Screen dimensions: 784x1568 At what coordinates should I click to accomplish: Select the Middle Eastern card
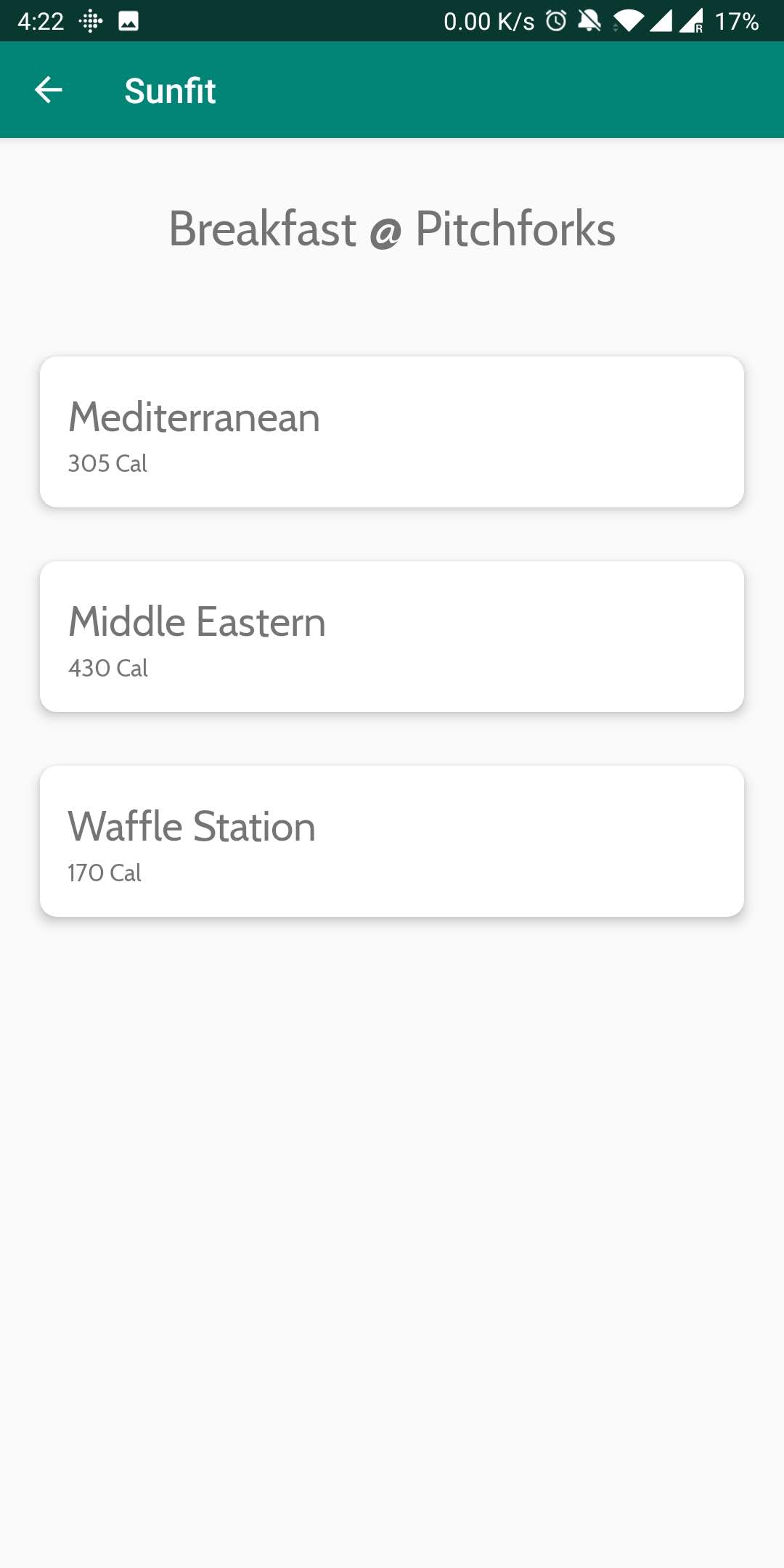pos(392,637)
